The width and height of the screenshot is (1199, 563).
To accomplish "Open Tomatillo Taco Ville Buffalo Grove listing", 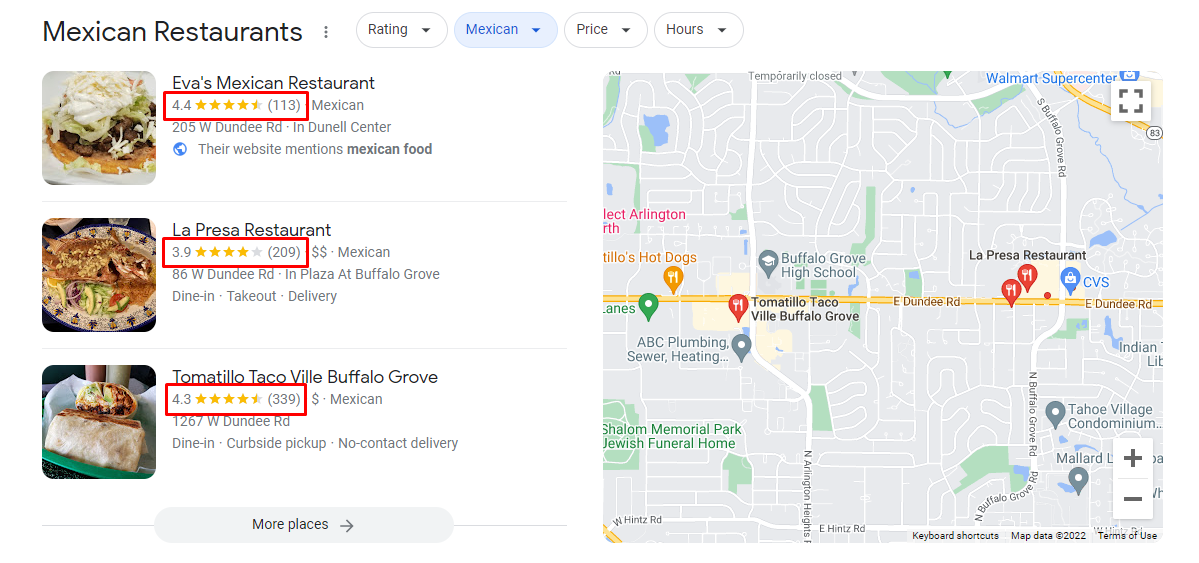I will pos(304,377).
